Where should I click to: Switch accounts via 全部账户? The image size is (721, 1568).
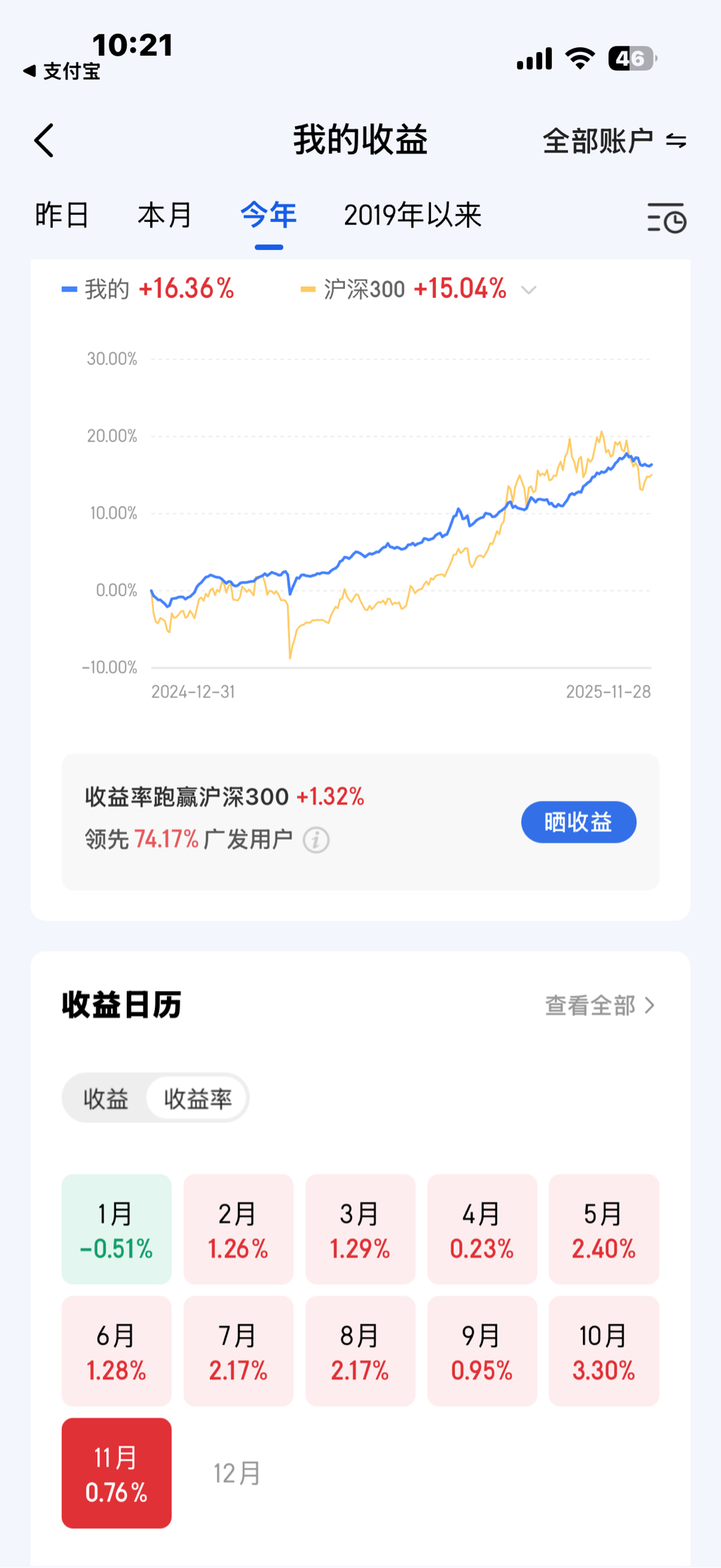click(613, 141)
